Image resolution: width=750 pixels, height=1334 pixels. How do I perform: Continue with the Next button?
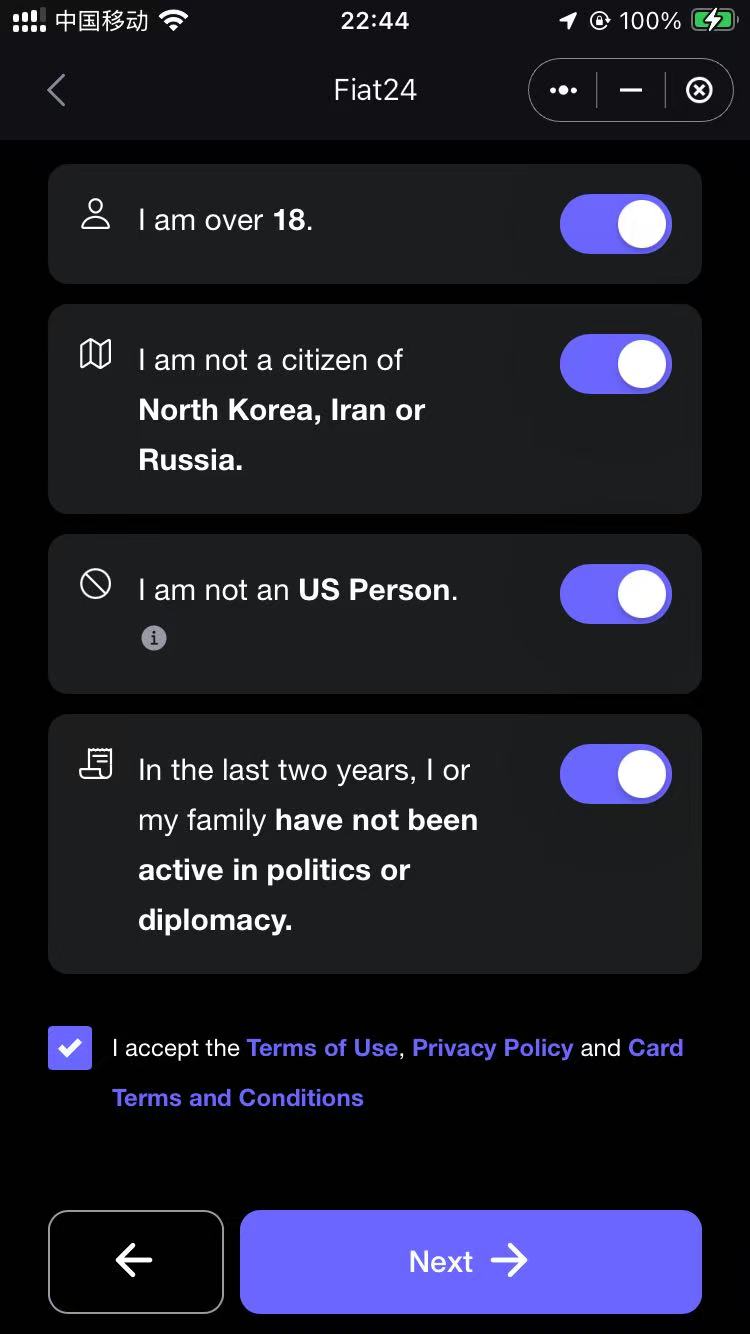click(x=471, y=1261)
